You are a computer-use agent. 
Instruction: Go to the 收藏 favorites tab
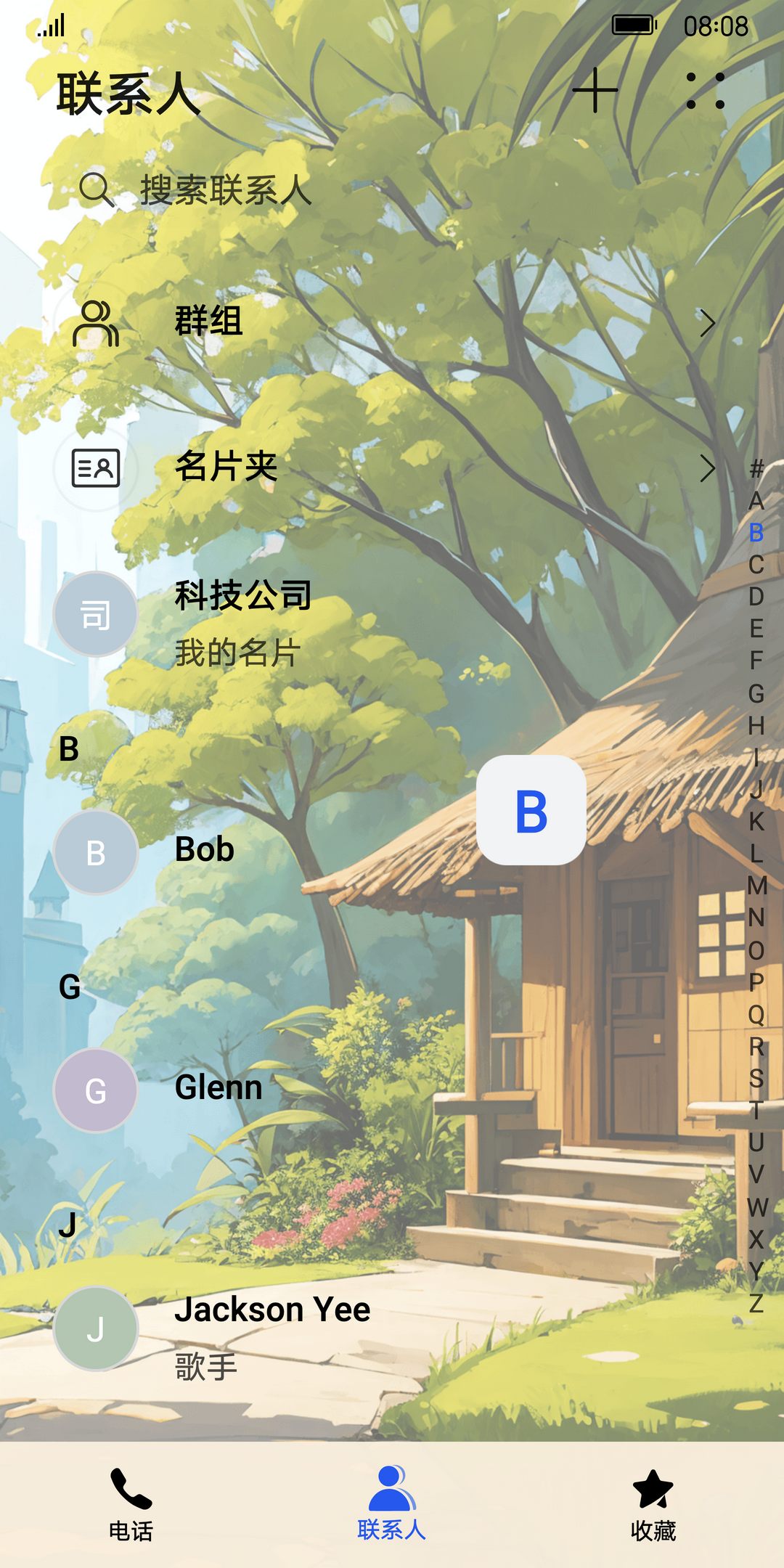point(653,1504)
